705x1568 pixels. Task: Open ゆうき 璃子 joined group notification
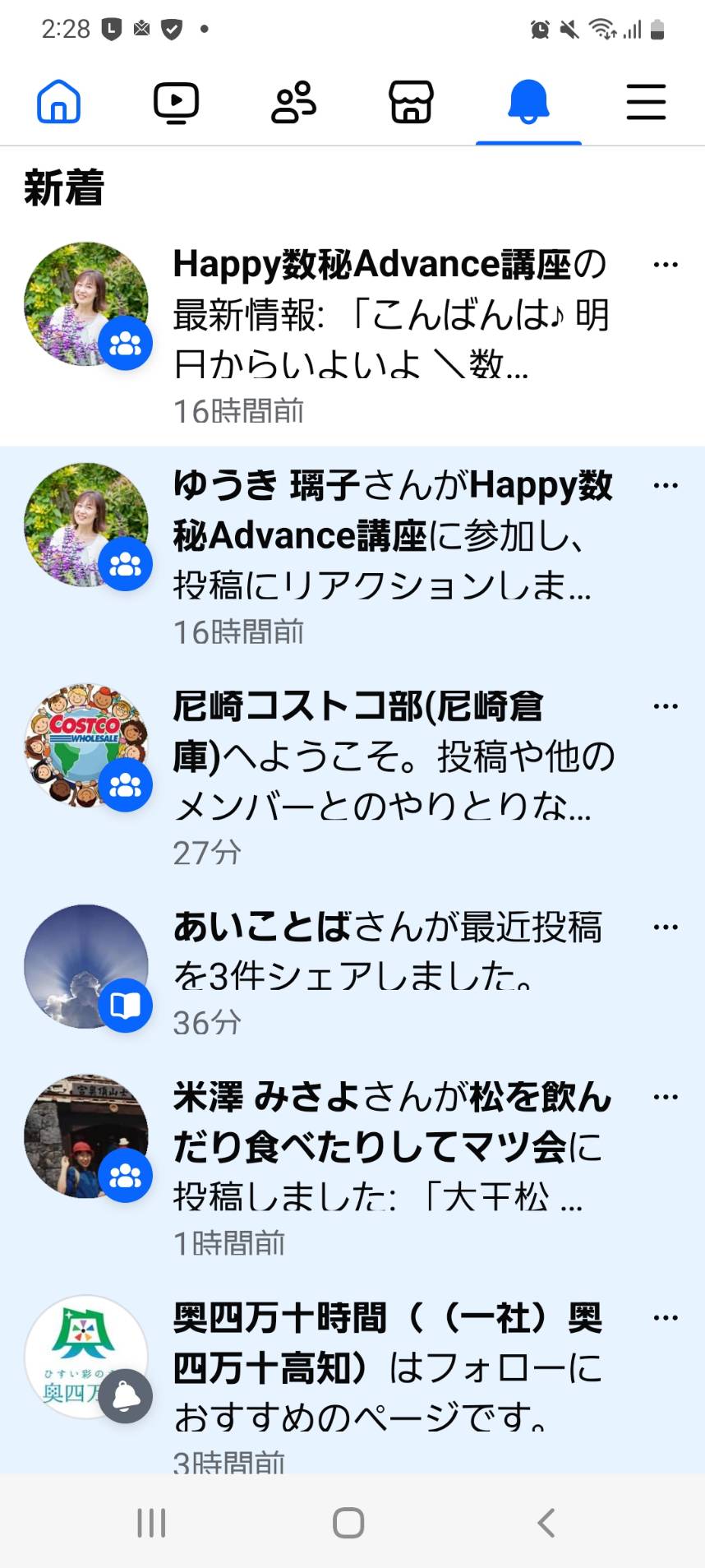(x=352, y=557)
